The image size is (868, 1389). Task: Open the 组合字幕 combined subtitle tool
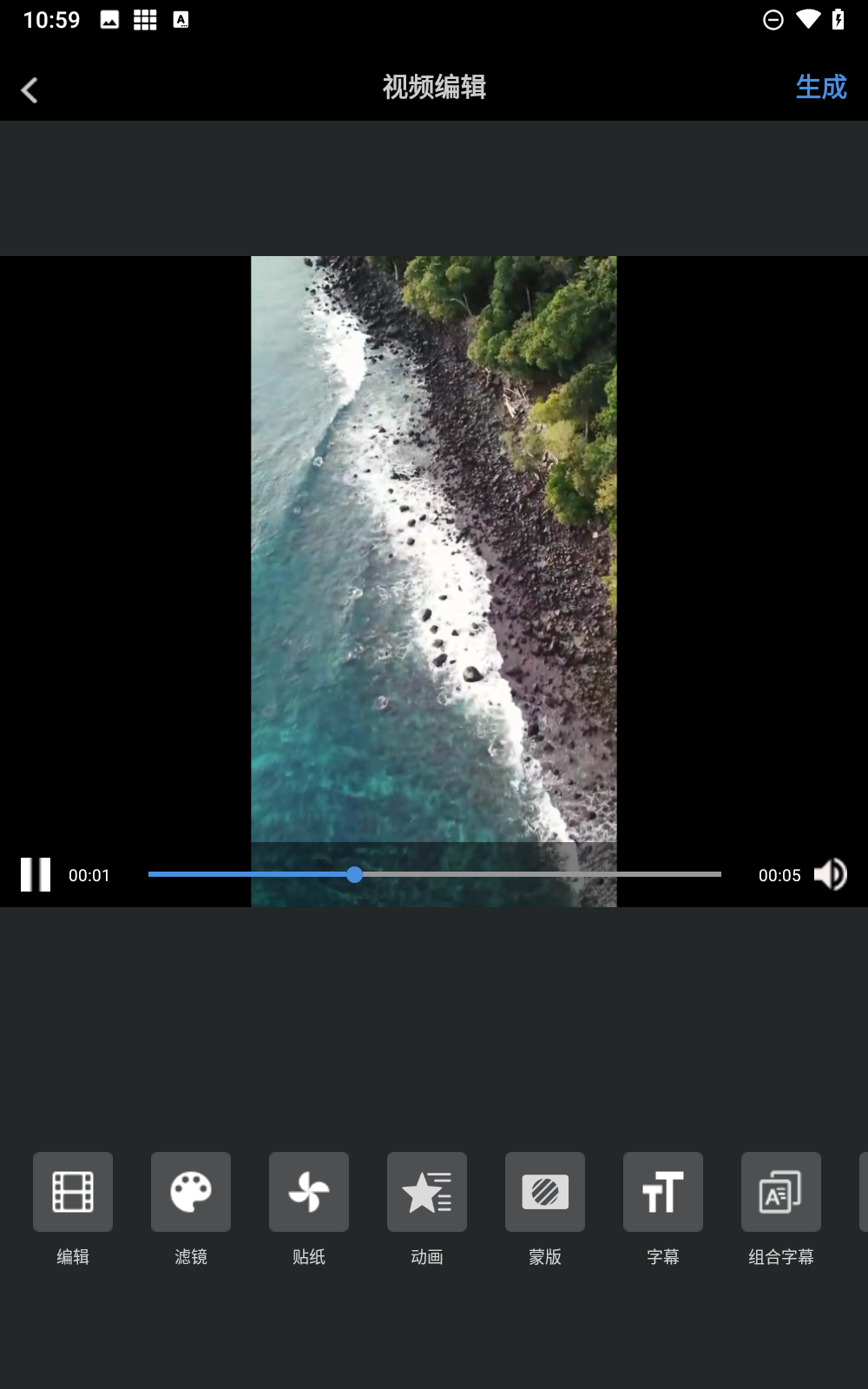point(781,1192)
